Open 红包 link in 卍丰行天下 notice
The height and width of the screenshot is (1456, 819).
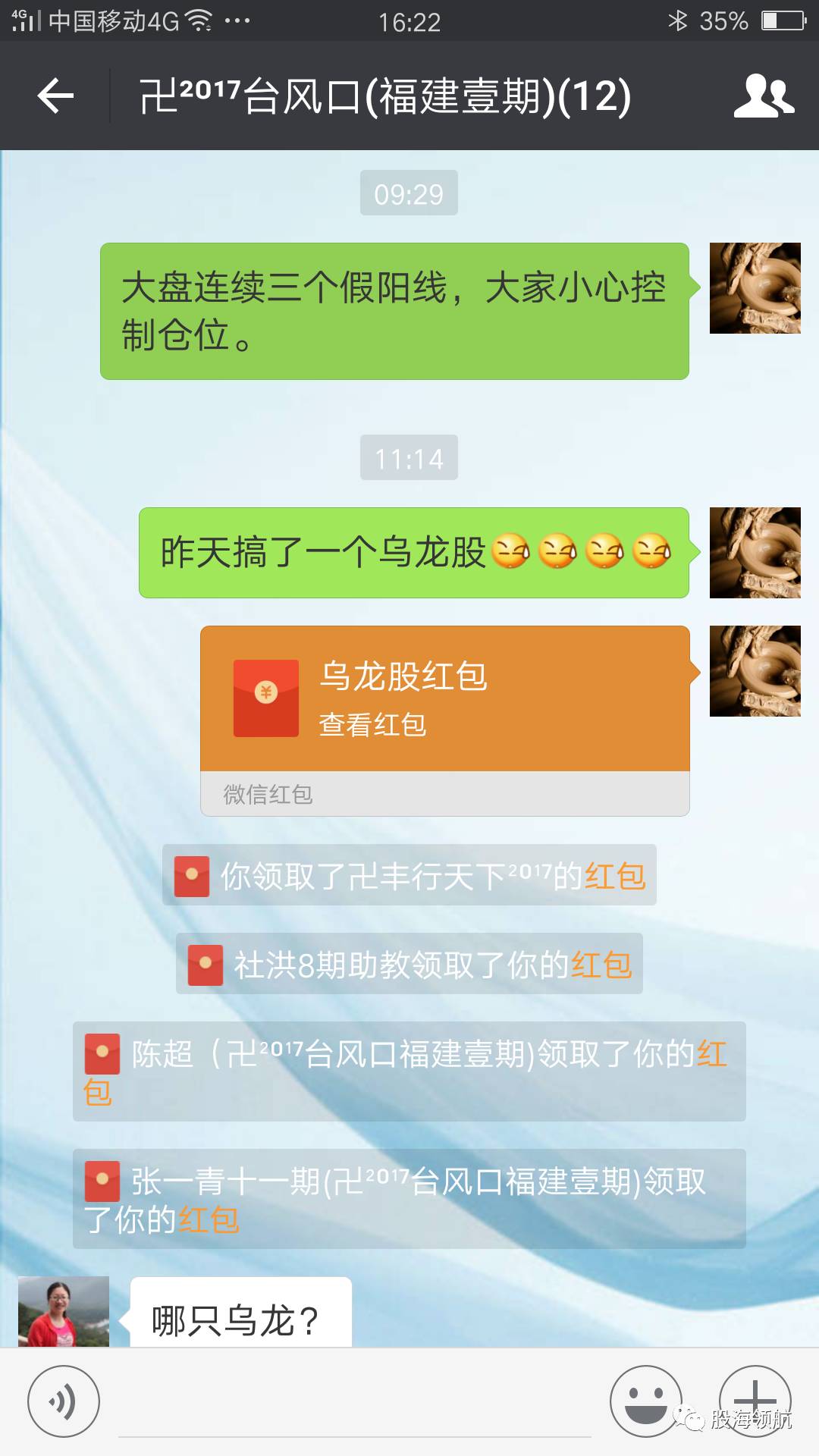(x=614, y=876)
